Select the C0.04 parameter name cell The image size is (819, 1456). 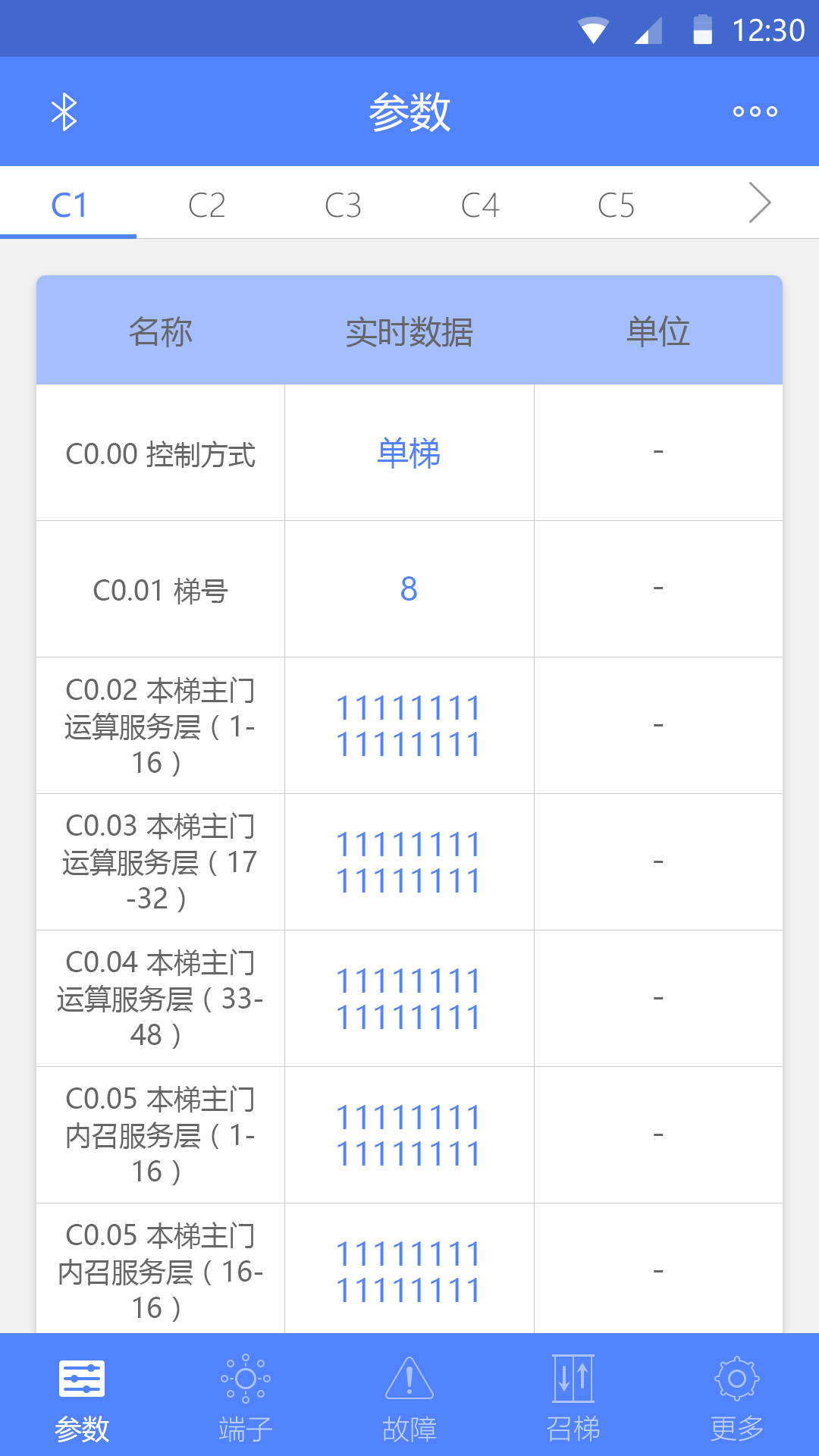[x=160, y=997]
